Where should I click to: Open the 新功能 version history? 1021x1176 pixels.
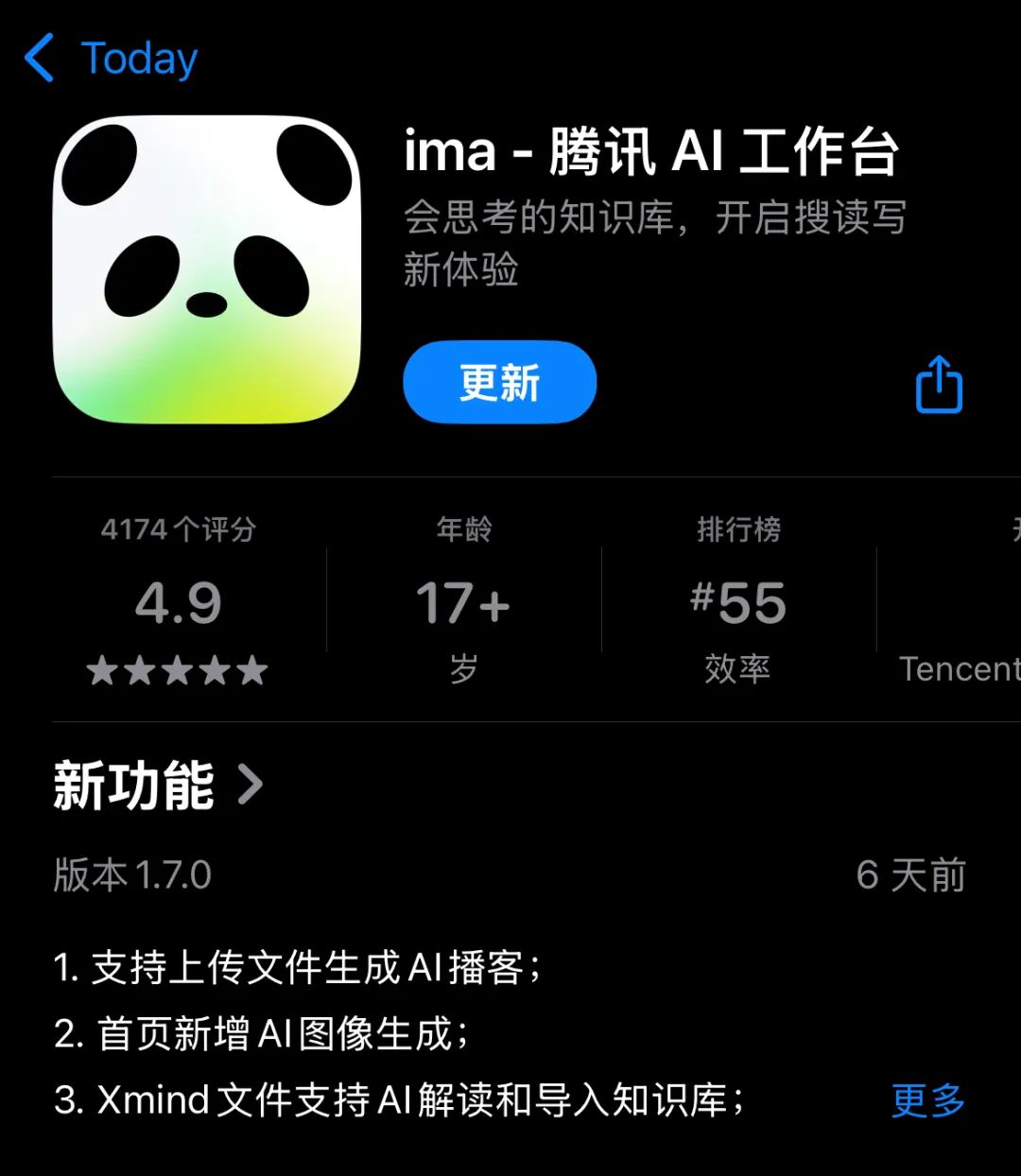point(158,786)
